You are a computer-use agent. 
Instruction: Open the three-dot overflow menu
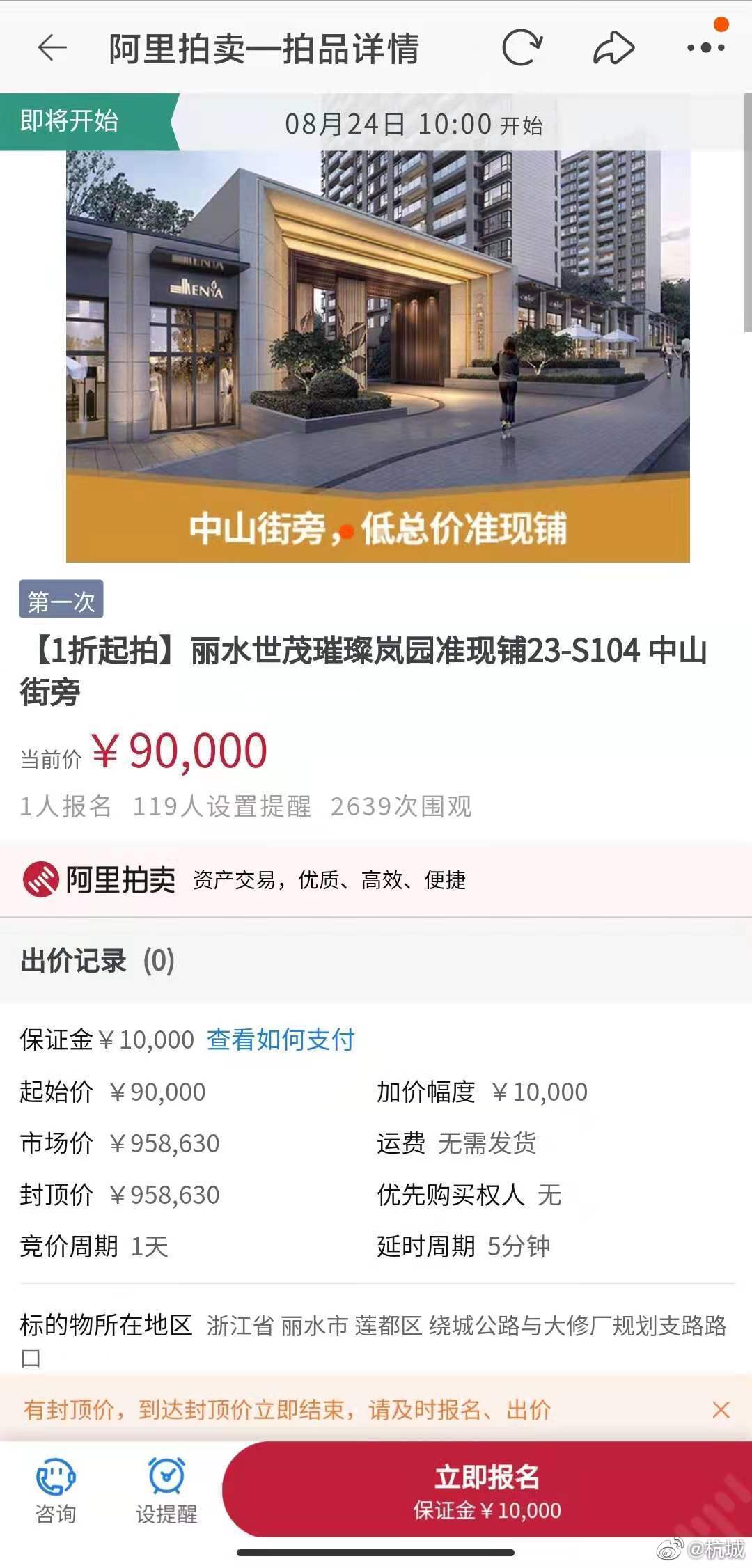pyautogui.click(x=705, y=48)
